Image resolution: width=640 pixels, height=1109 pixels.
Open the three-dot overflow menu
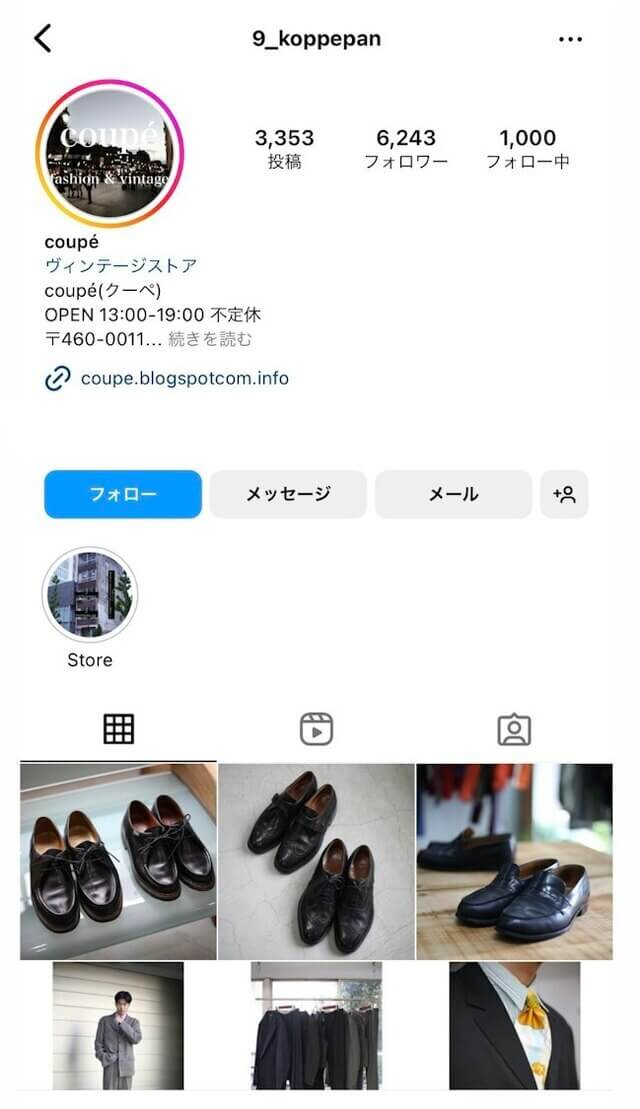(570, 39)
